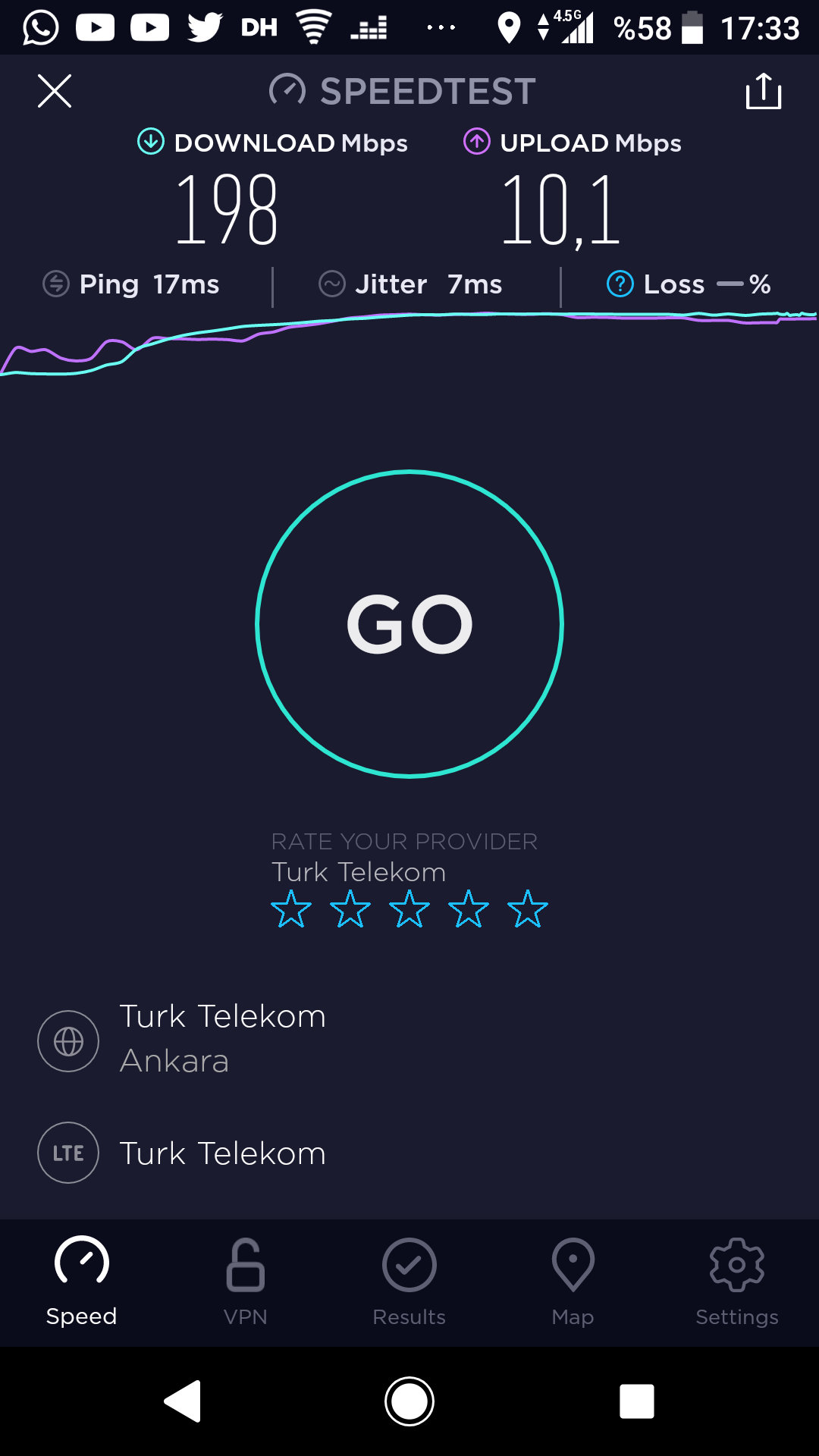Open the Loss help question mark
This screenshot has height=1456, width=819.
(x=620, y=284)
